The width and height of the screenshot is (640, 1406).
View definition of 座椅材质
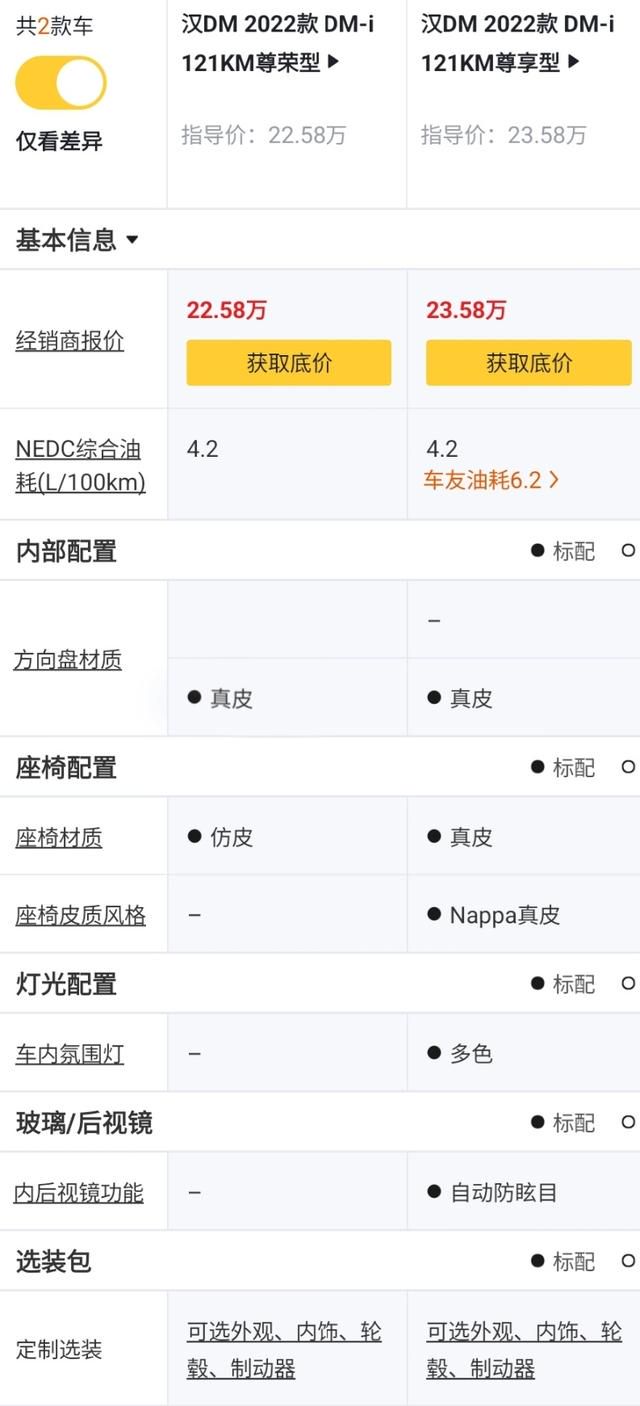[x=59, y=837]
